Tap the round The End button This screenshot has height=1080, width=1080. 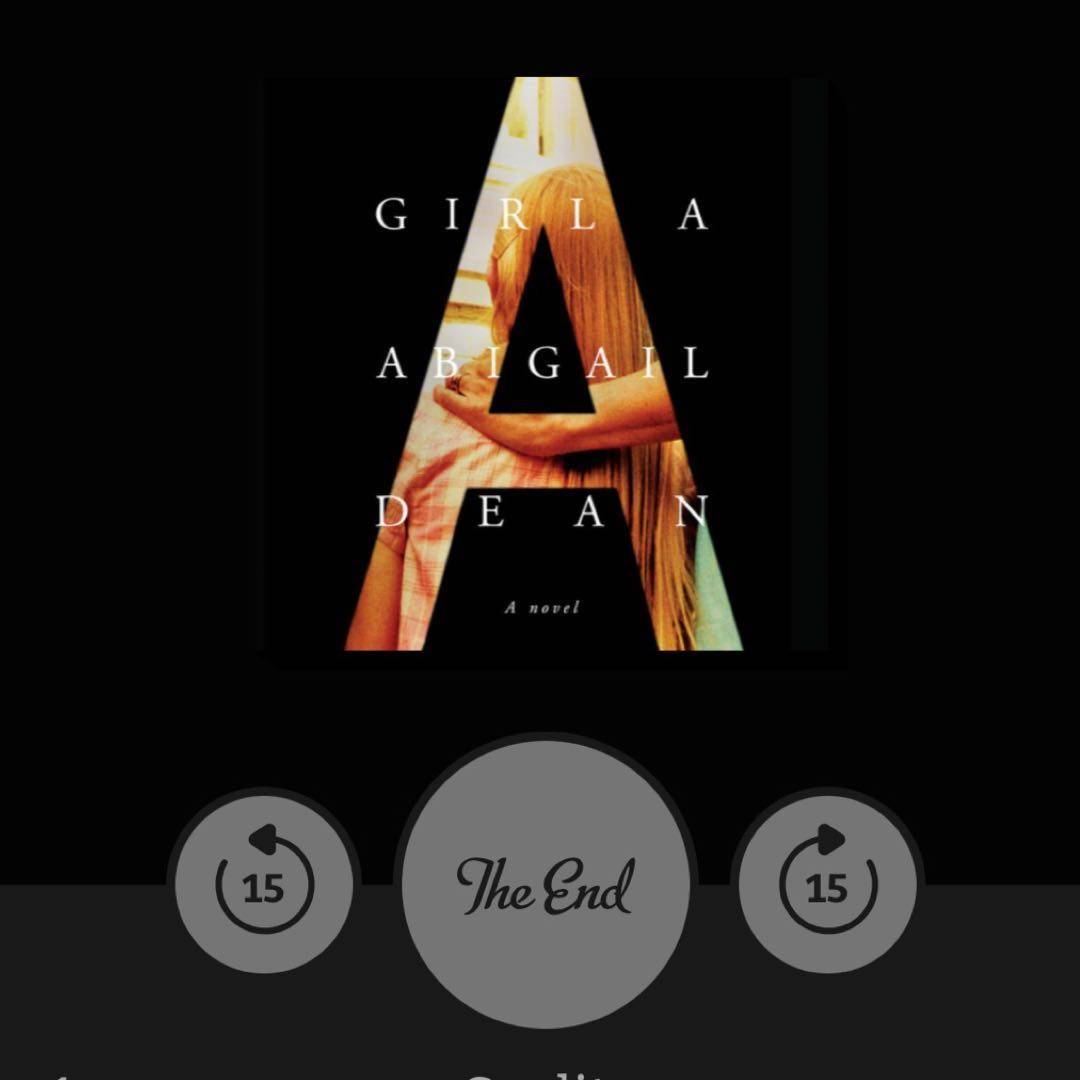545,885
